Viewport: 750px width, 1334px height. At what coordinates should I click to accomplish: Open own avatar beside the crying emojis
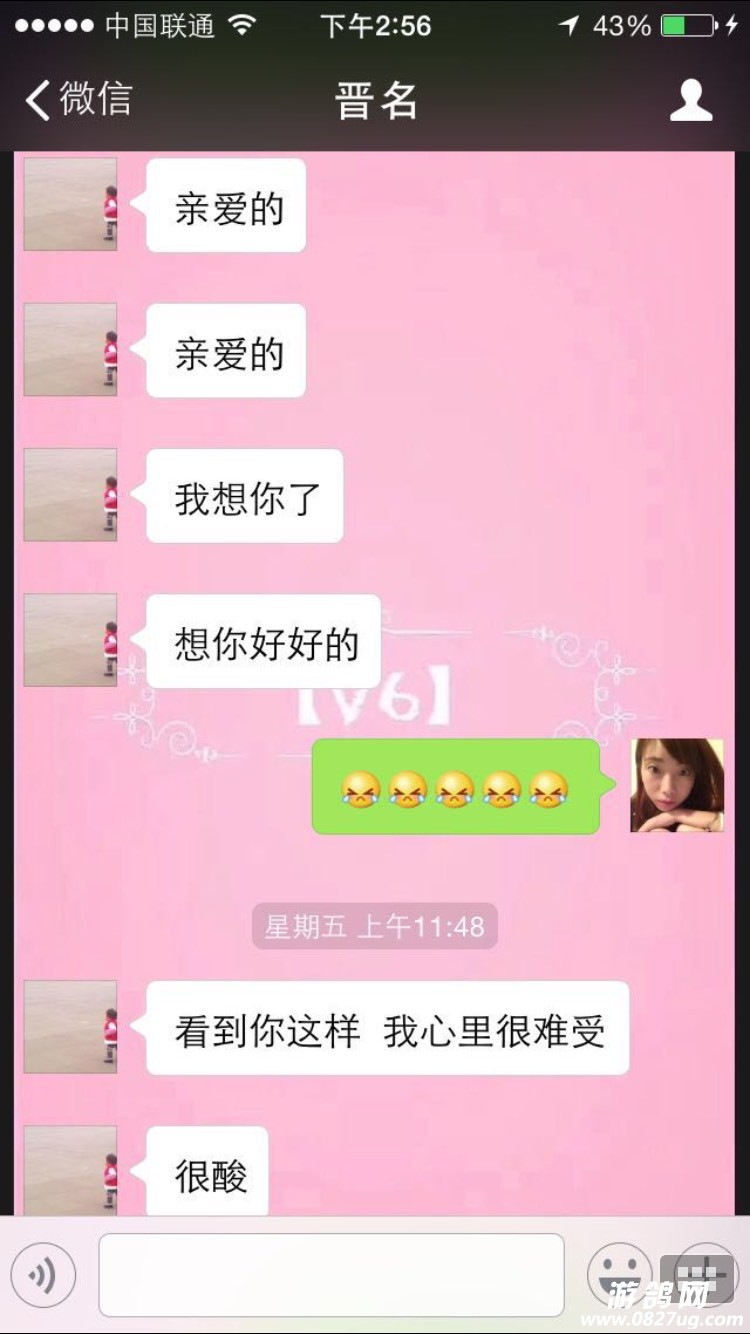676,785
